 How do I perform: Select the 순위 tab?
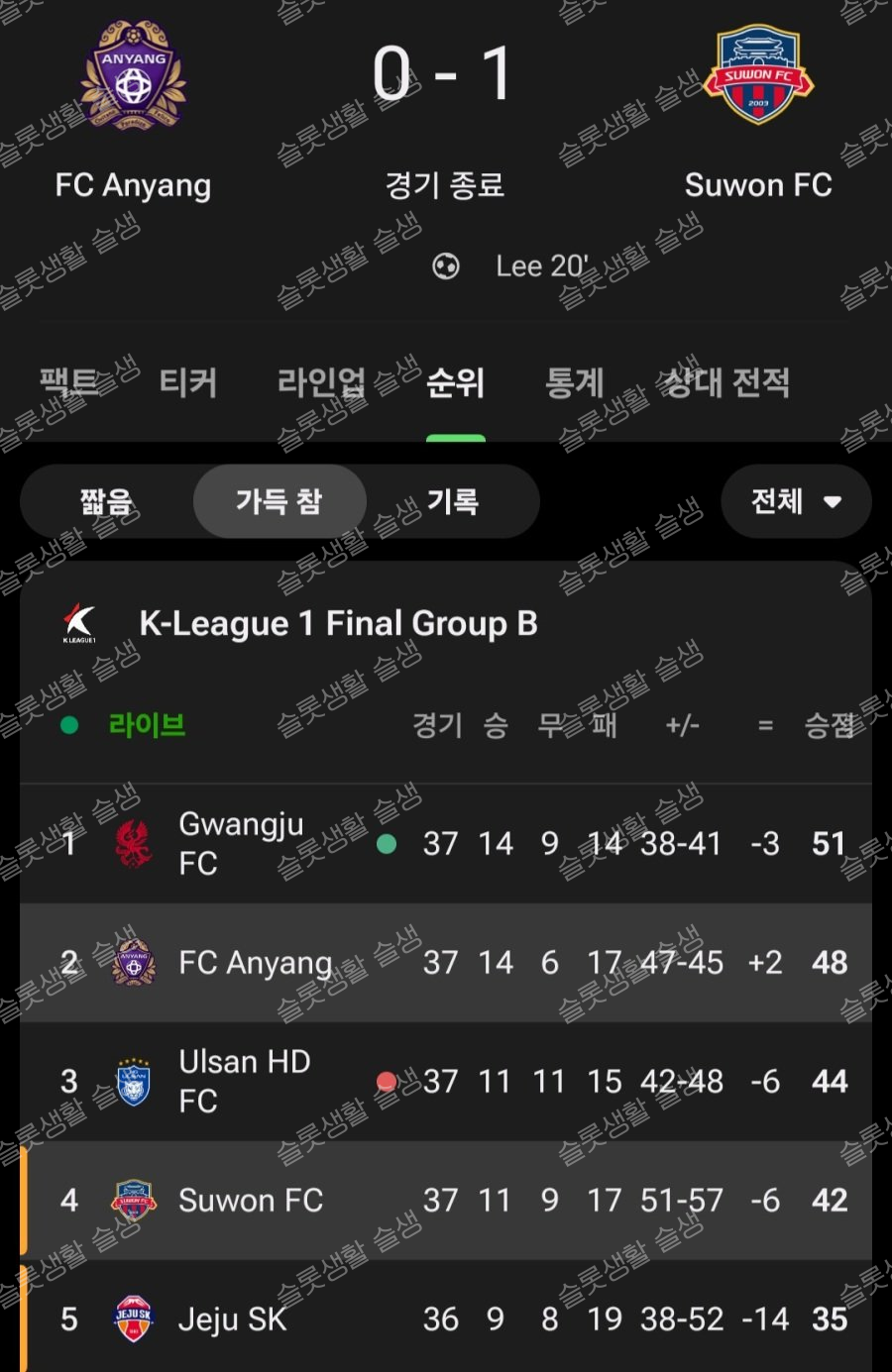[x=455, y=382]
